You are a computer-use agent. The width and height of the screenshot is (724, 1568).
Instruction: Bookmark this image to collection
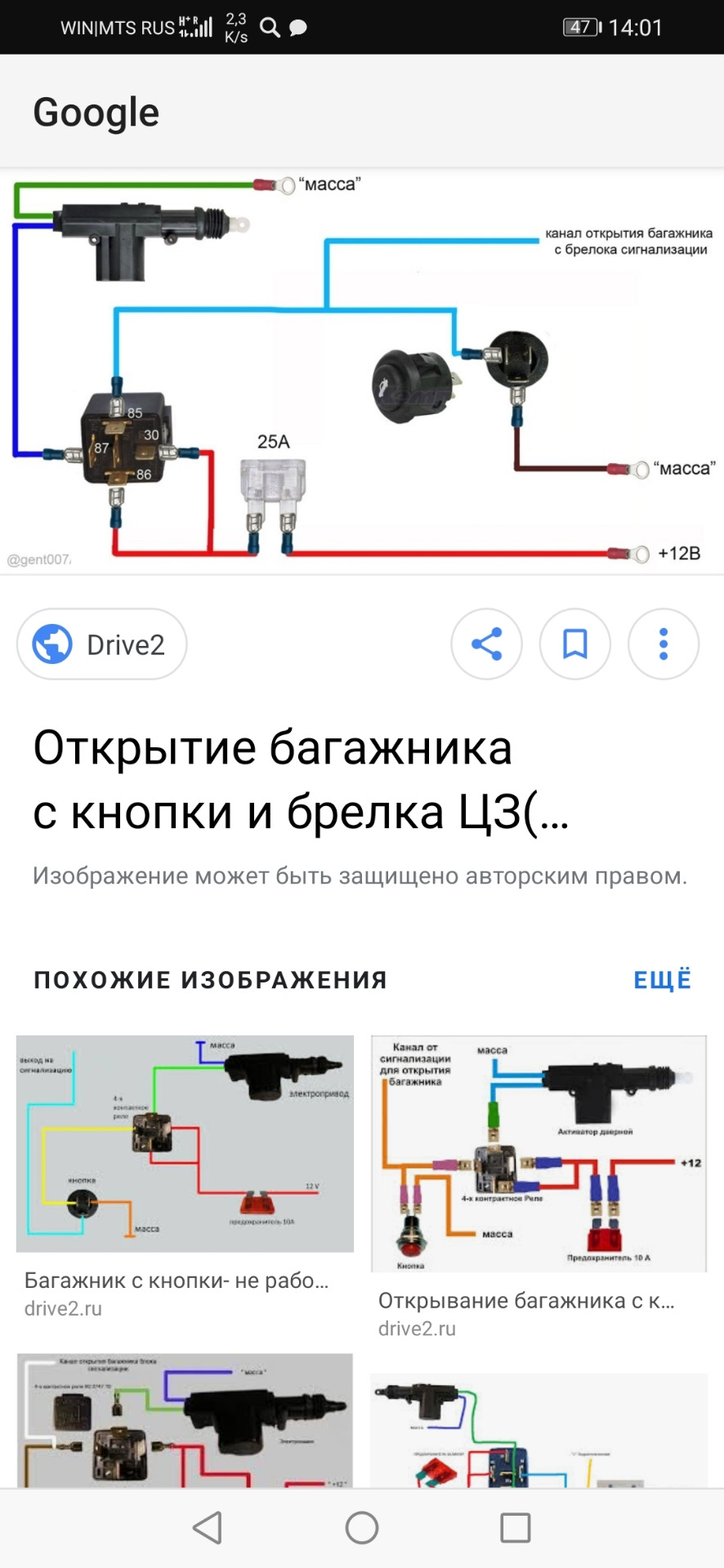[x=574, y=644]
